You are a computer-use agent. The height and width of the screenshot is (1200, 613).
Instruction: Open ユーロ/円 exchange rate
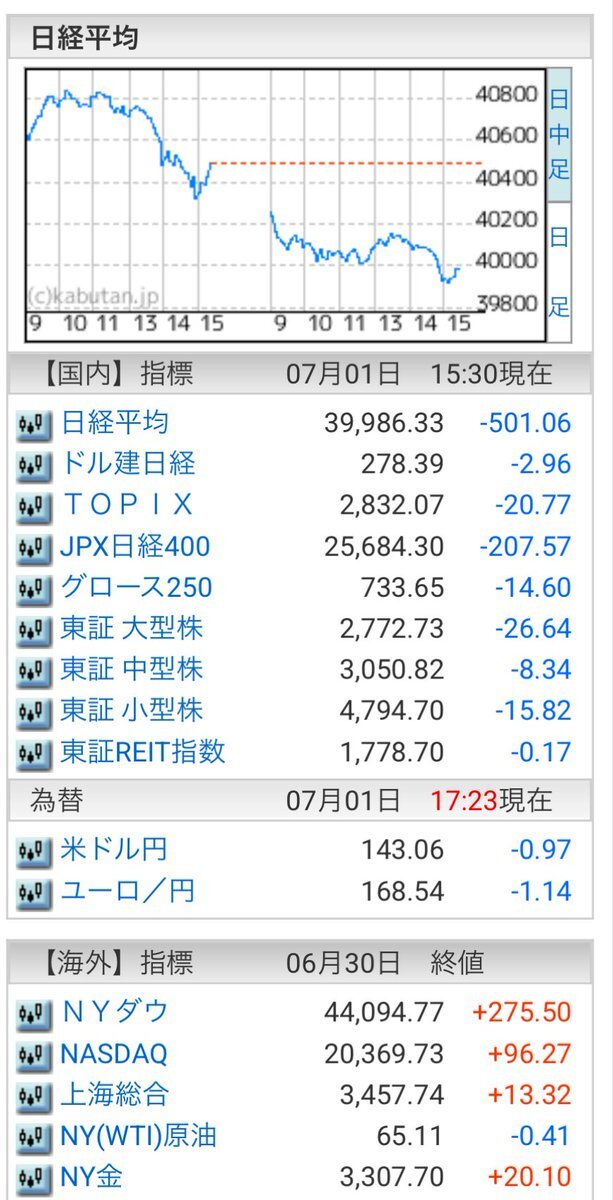128,890
